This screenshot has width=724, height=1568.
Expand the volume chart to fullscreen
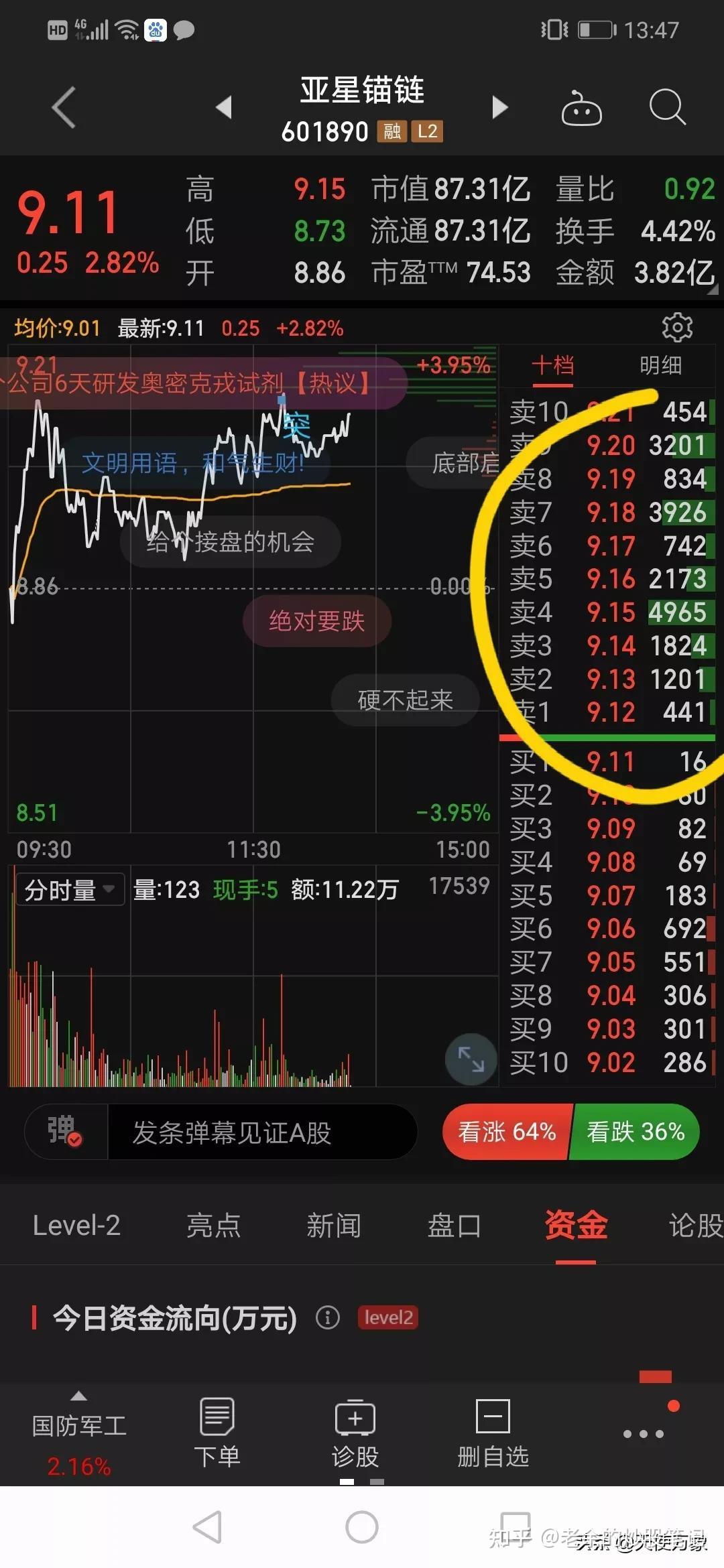(471, 1059)
